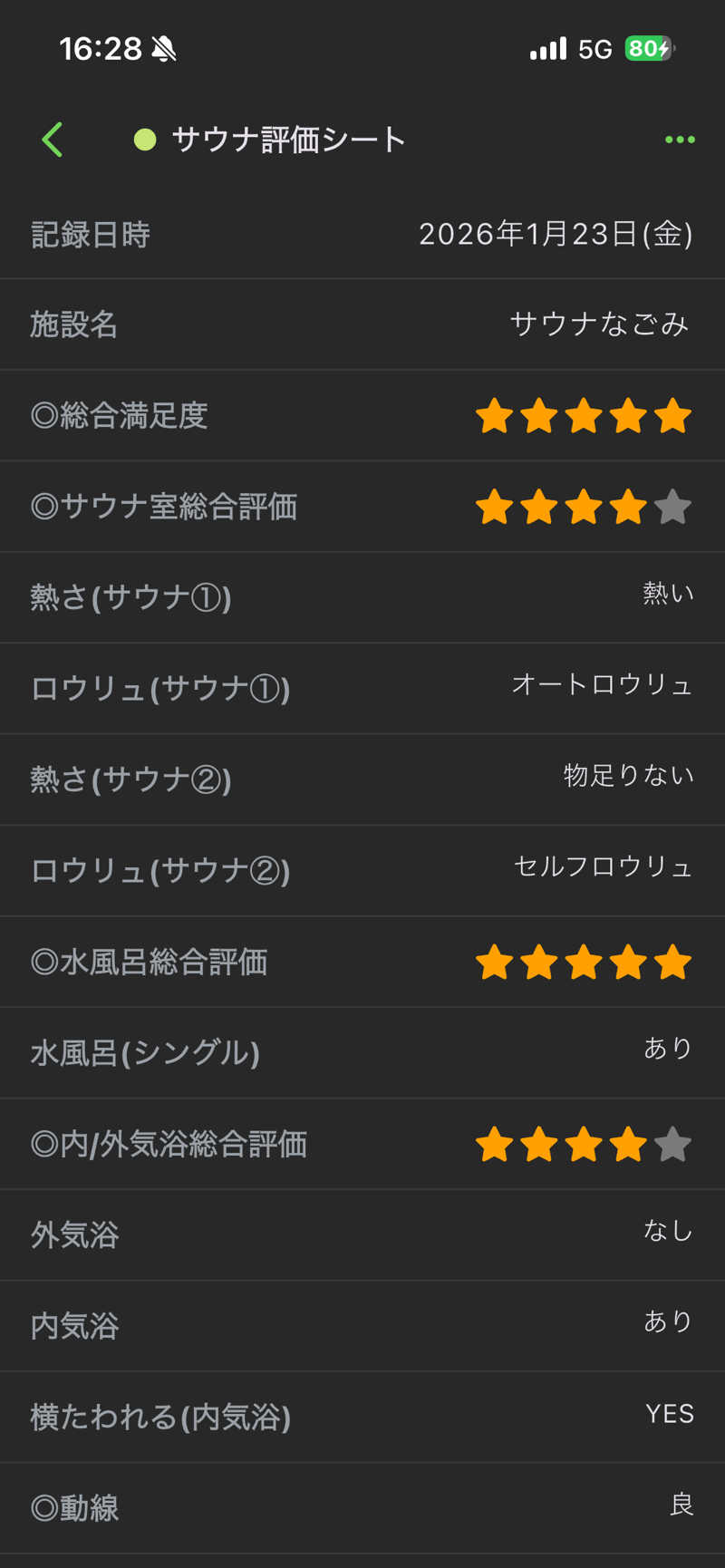This screenshot has width=725, height=1568.
Task: Edit the ロウリュ(サウナ②) value
Action: [x=603, y=867]
